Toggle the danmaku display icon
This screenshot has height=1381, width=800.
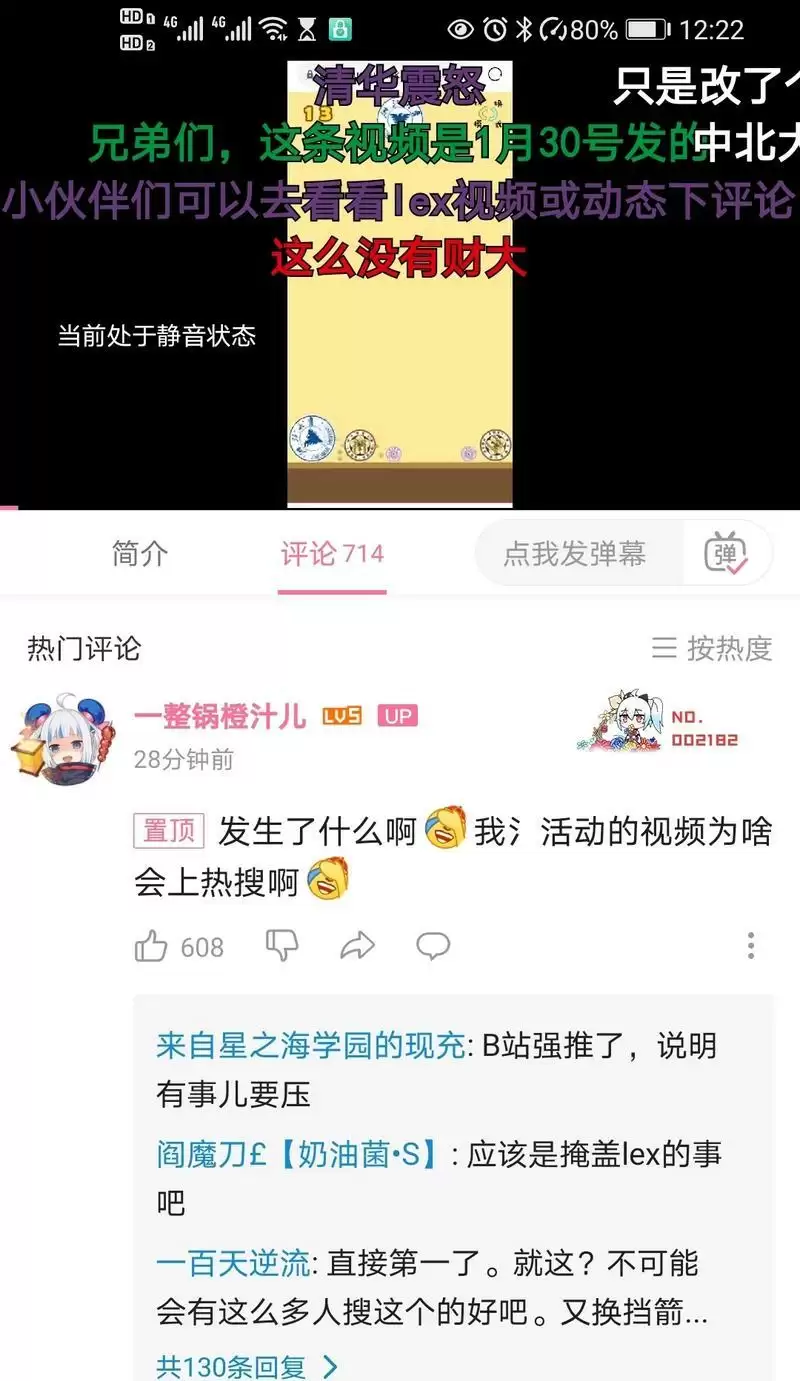727,554
